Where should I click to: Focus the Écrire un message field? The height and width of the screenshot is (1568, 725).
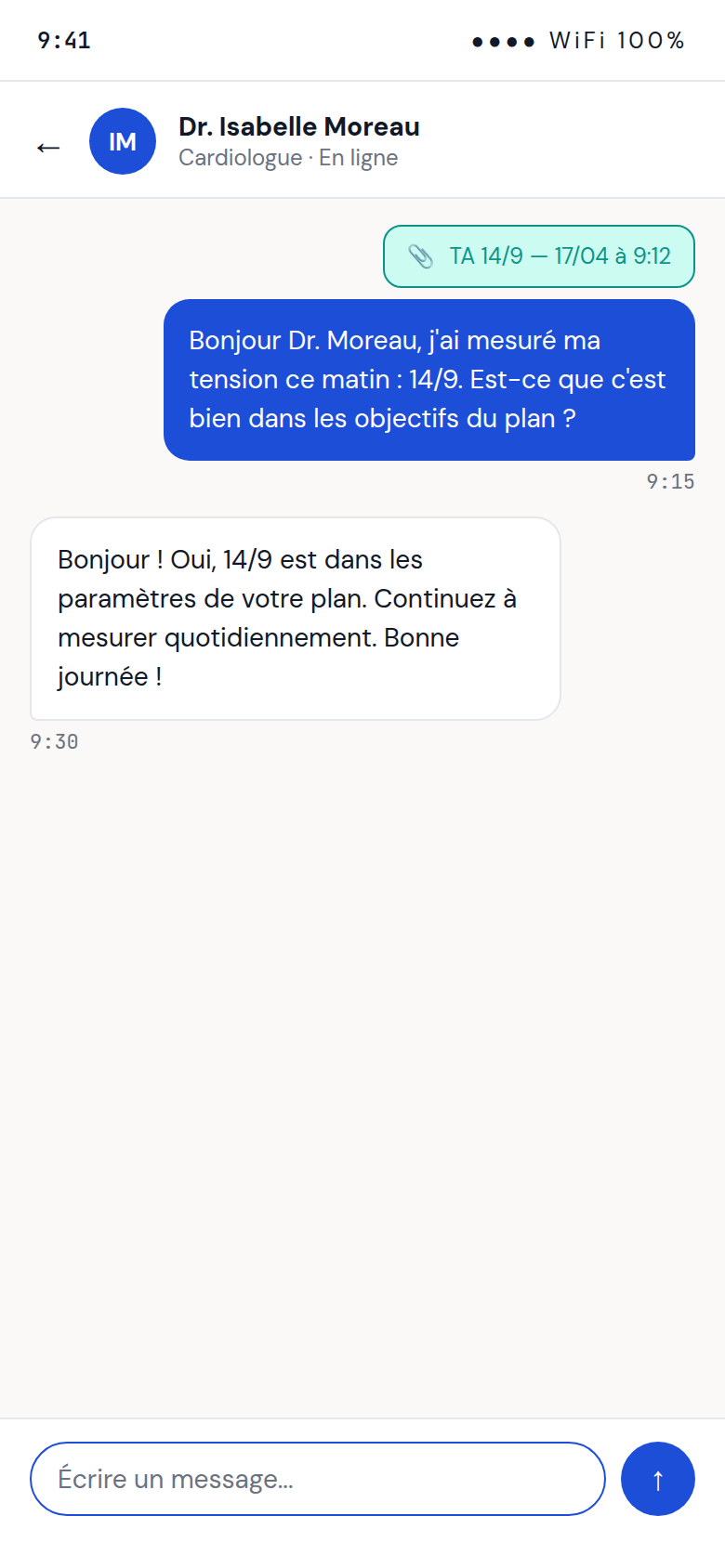(318, 1479)
